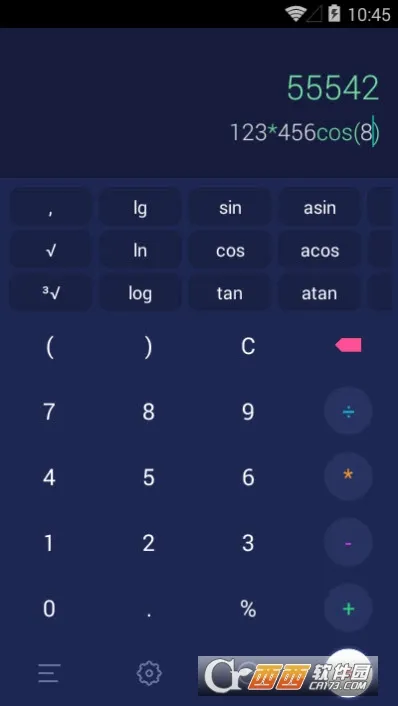Delete last character with pink backspace

tap(348, 345)
